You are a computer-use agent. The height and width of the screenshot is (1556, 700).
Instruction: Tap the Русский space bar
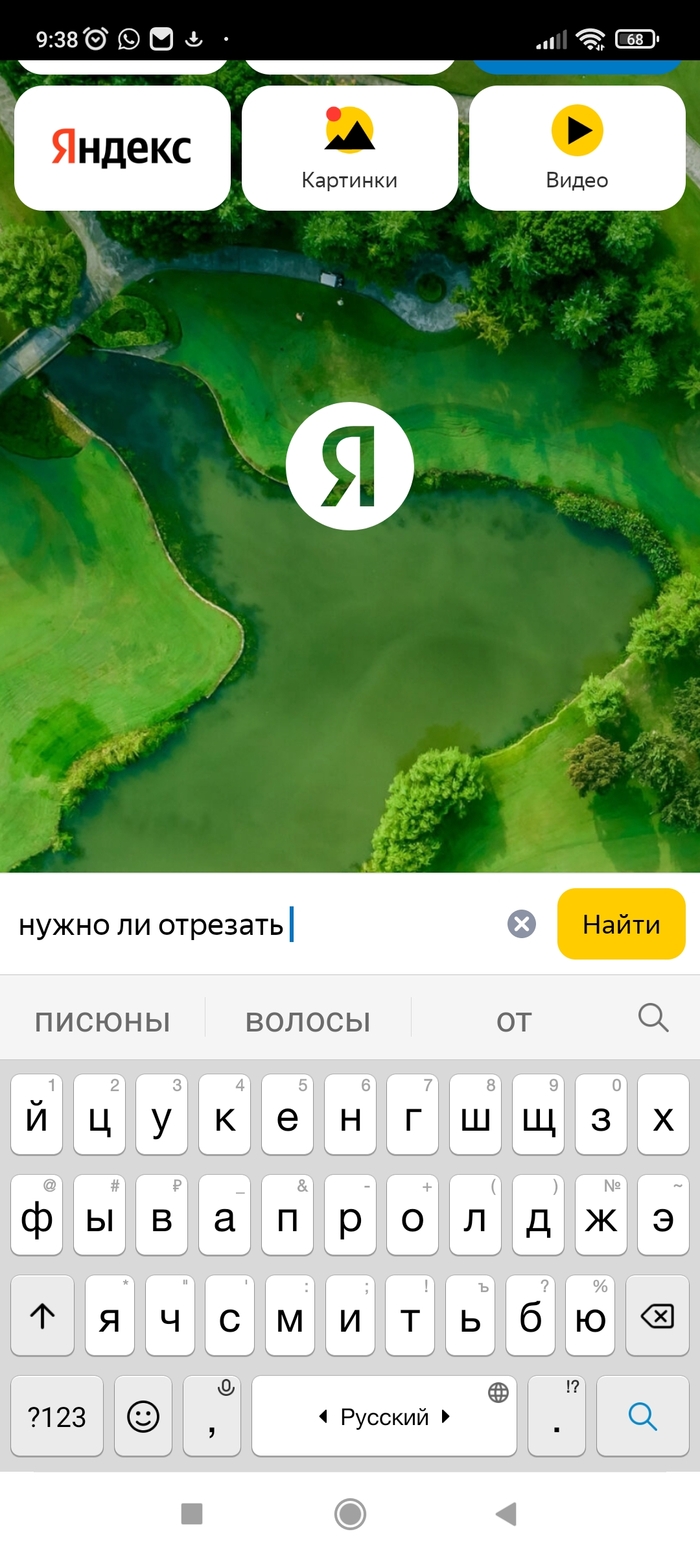point(384,1416)
